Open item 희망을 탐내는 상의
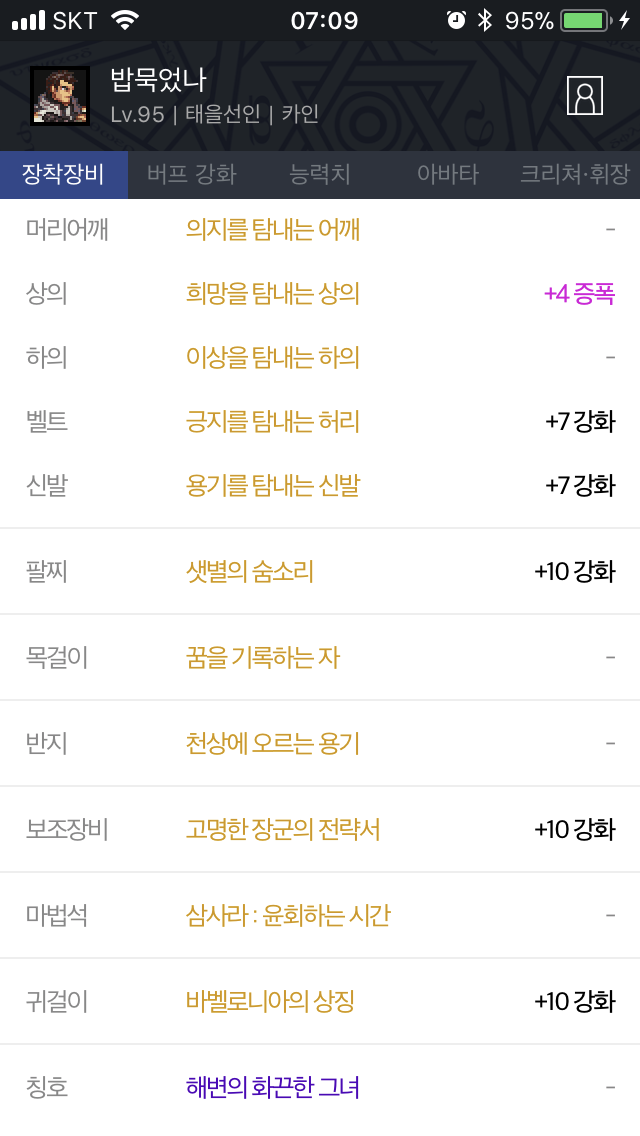This screenshot has height=1136, width=640. click(x=273, y=293)
